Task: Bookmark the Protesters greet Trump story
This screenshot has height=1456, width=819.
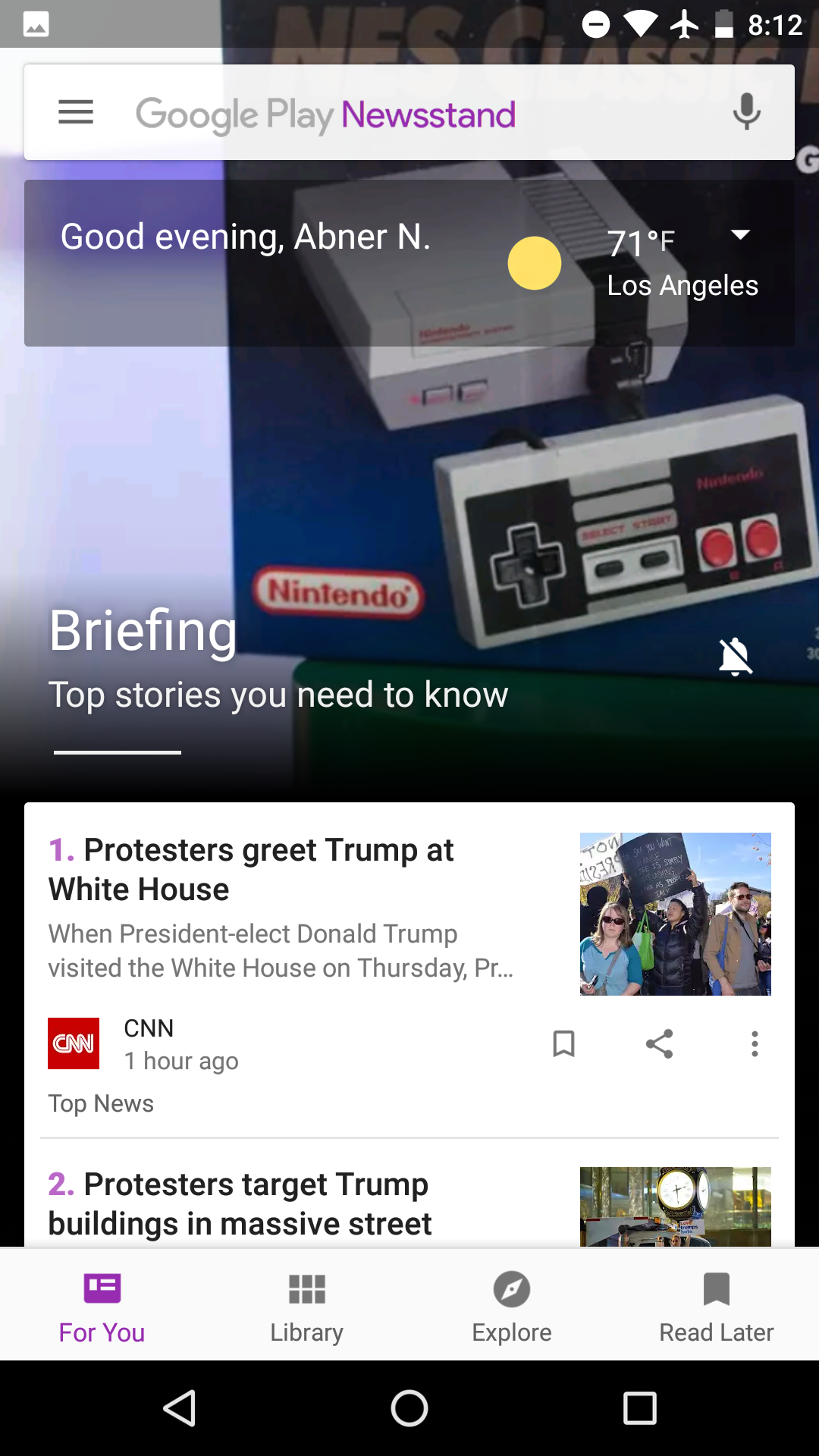Action: (x=563, y=1043)
